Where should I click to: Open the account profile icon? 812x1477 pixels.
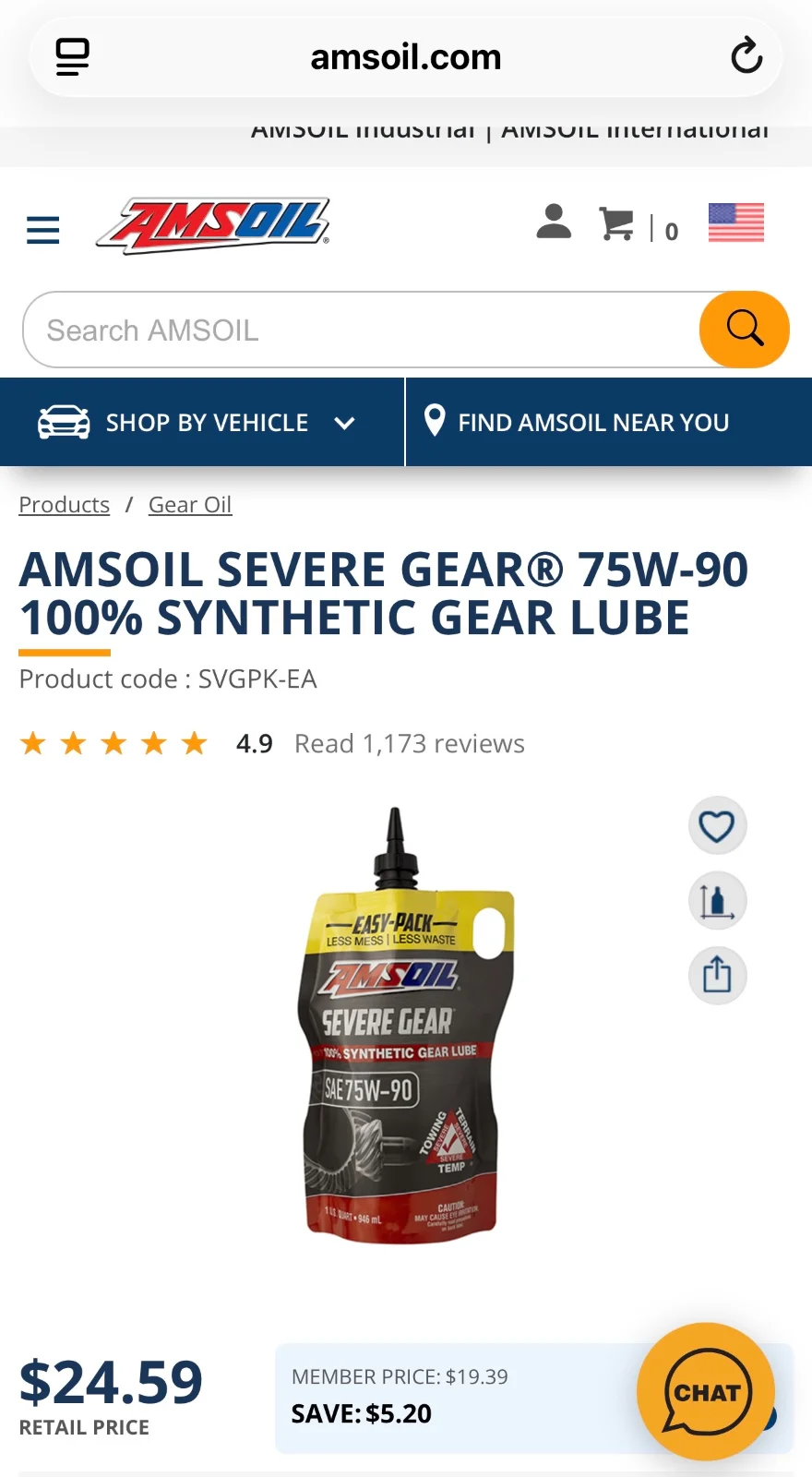(554, 222)
